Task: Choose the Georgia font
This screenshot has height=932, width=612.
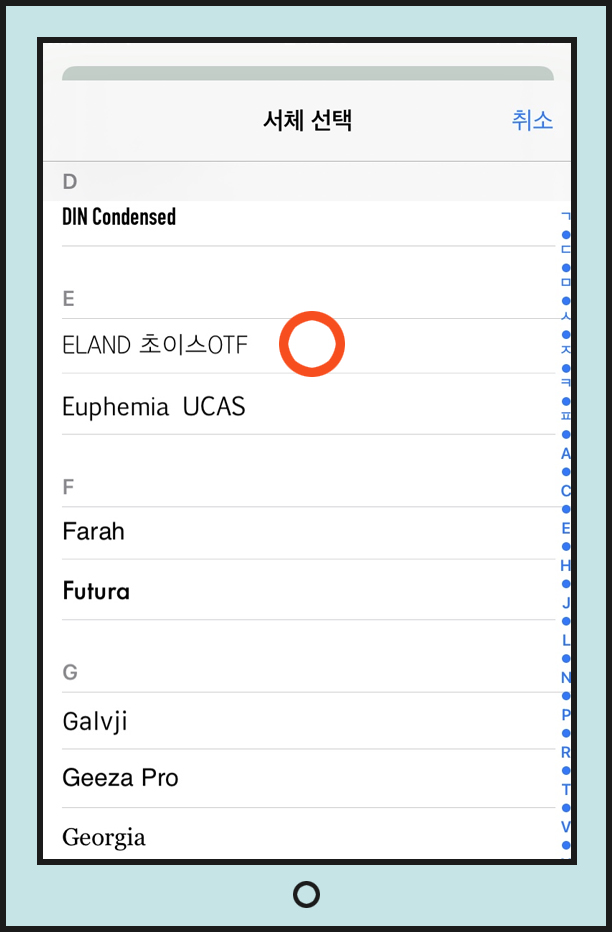Action: [x=104, y=837]
